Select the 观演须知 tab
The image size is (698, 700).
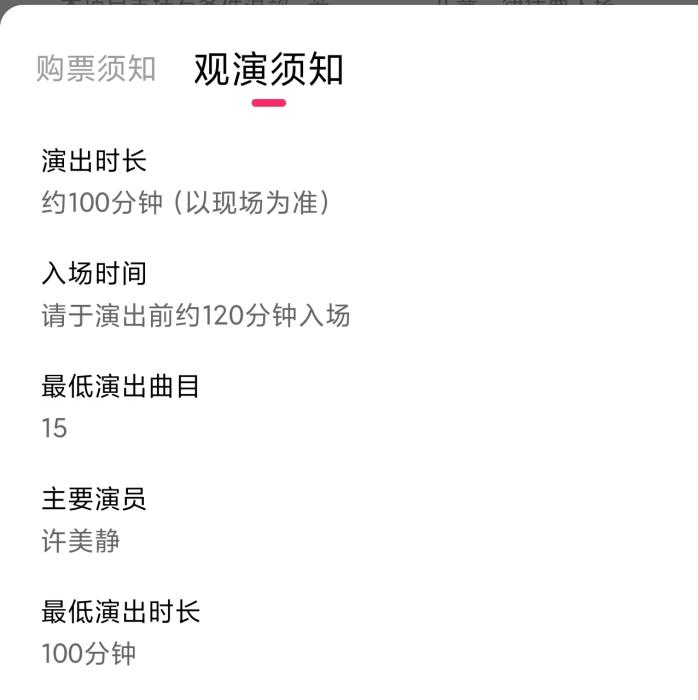(x=268, y=69)
